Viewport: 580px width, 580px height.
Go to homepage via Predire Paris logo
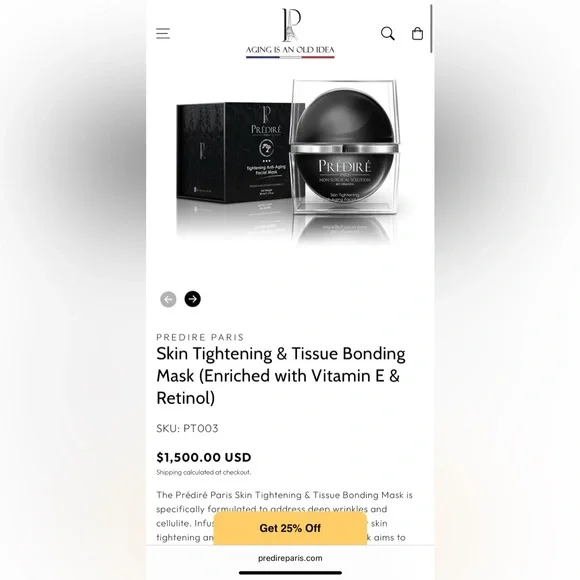(x=290, y=33)
